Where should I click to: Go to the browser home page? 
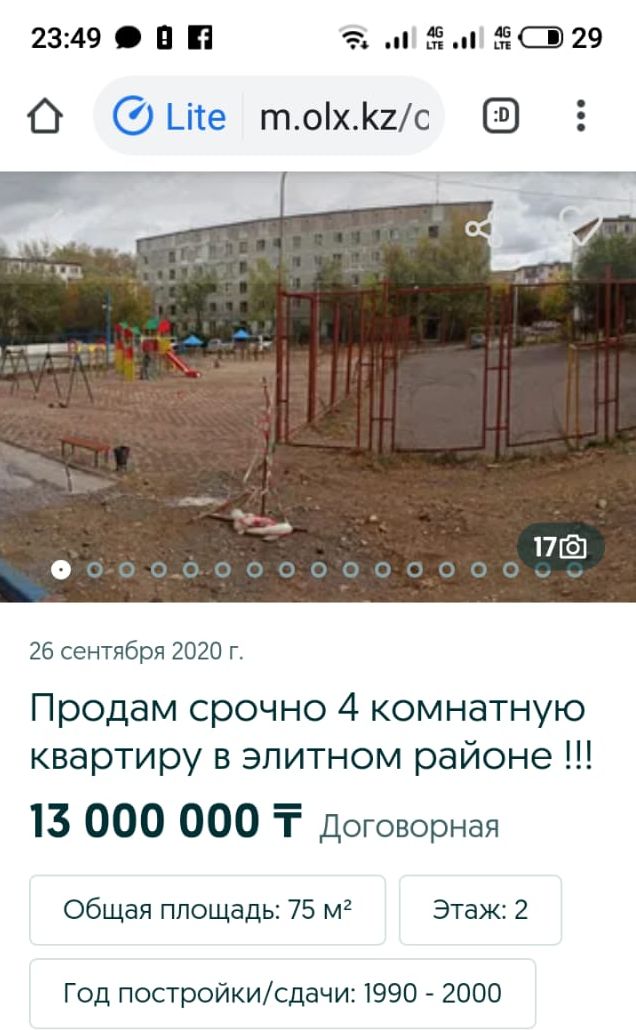point(45,117)
